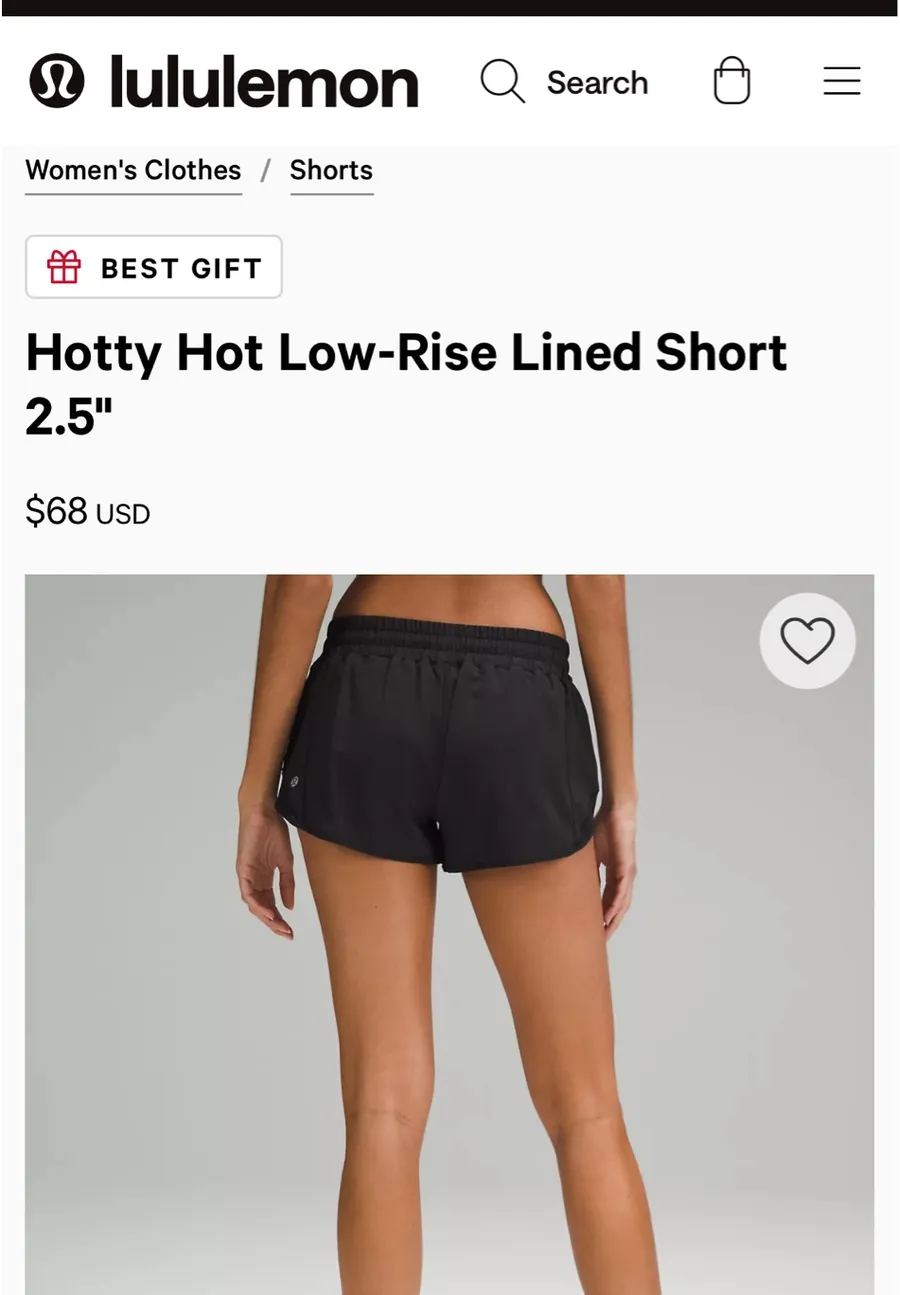Open the Search function

pos(564,82)
